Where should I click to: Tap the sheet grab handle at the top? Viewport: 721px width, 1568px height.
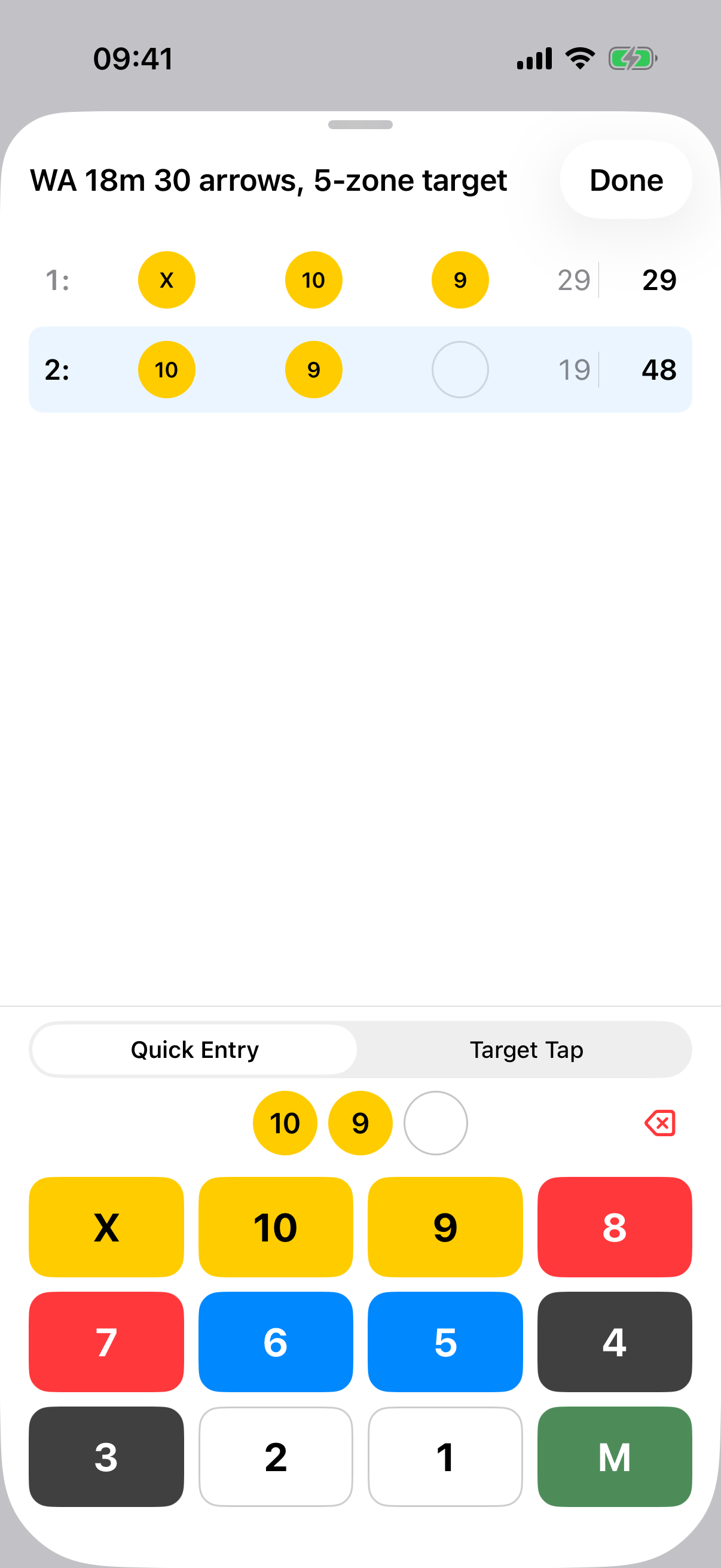coord(360,125)
